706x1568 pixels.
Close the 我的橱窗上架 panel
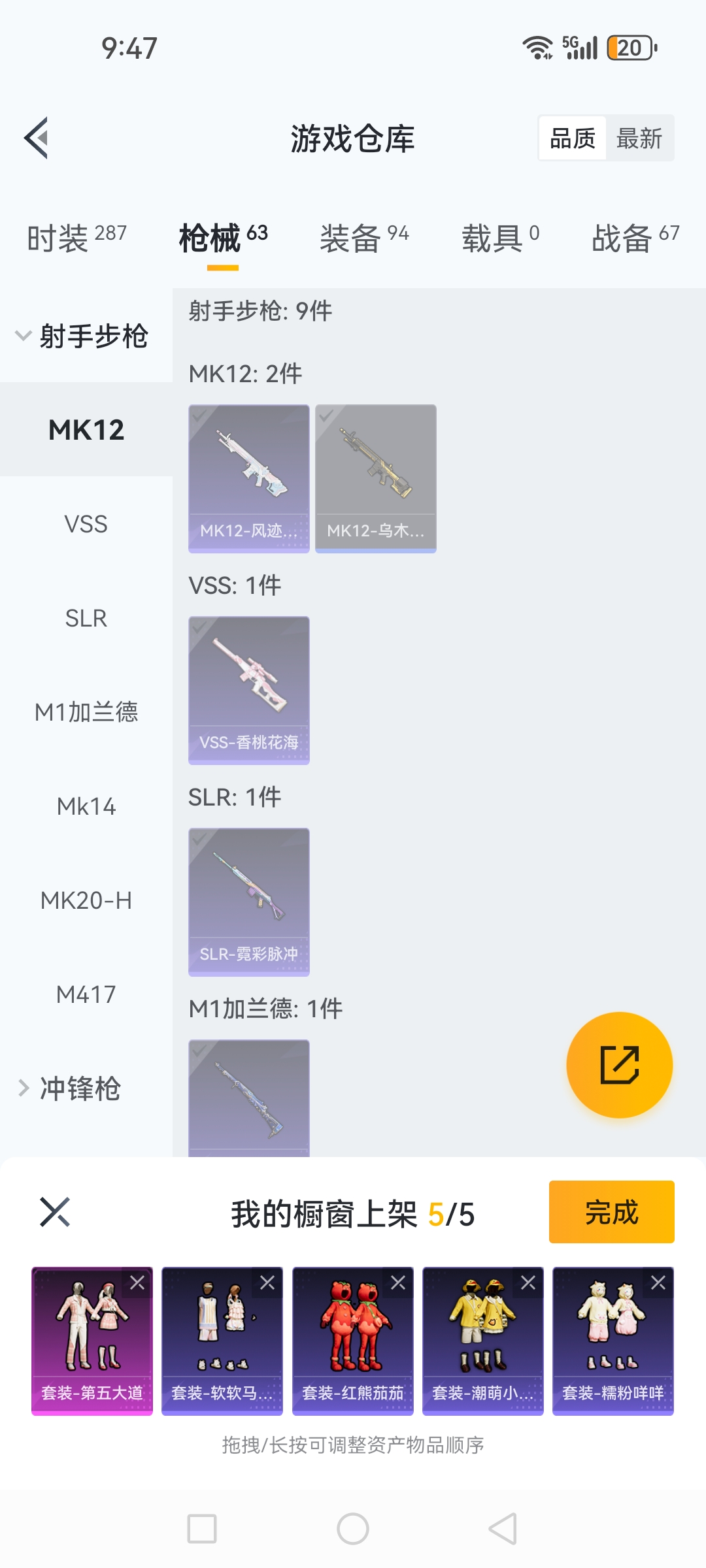(x=55, y=1213)
